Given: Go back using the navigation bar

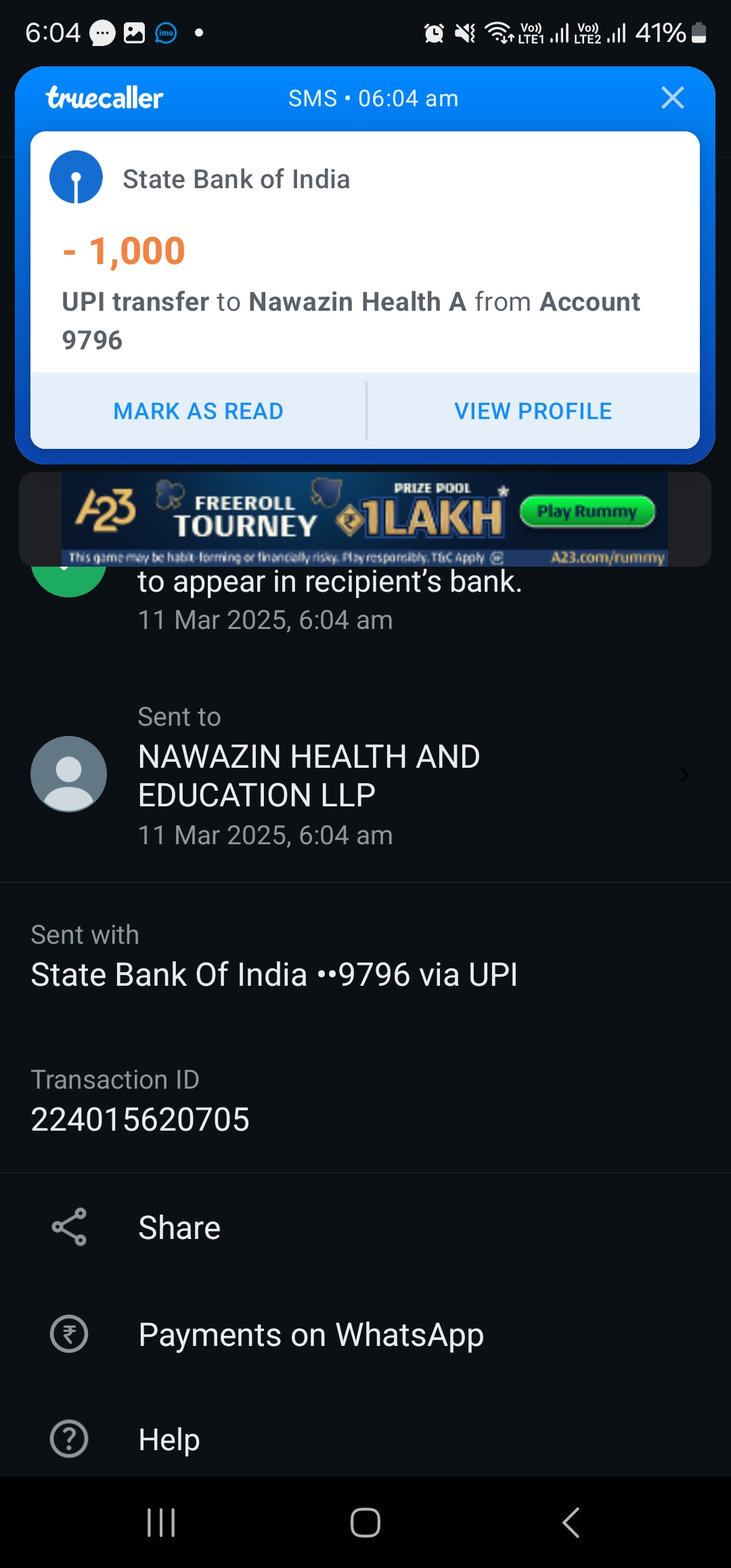Looking at the screenshot, I should click(571, 1523).
